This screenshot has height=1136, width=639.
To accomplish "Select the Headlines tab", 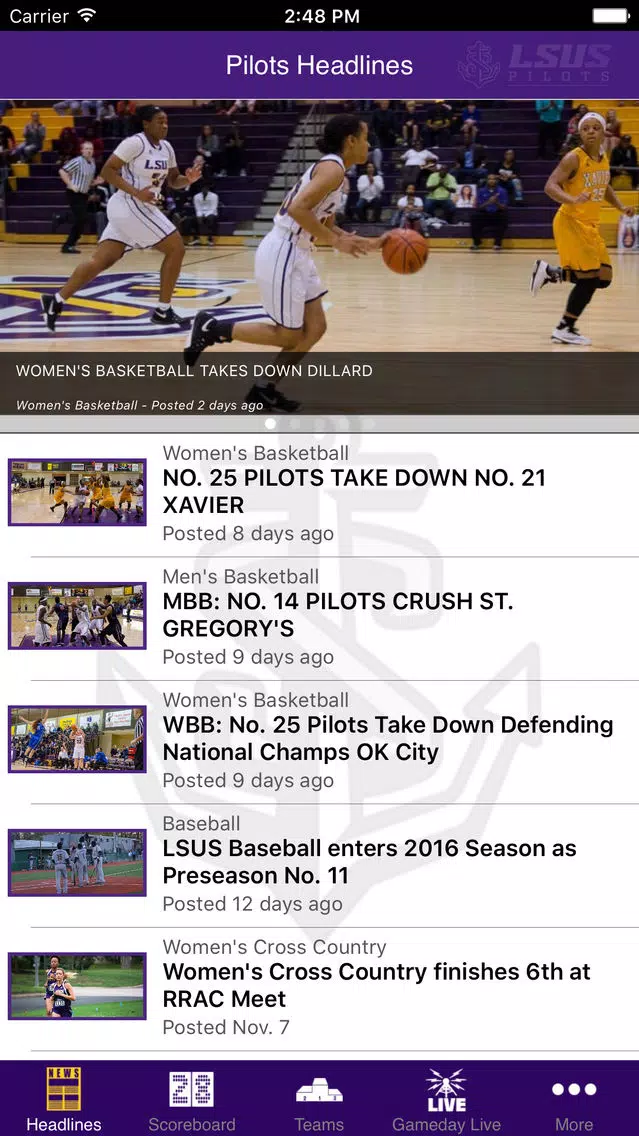I will point(64,1098).
